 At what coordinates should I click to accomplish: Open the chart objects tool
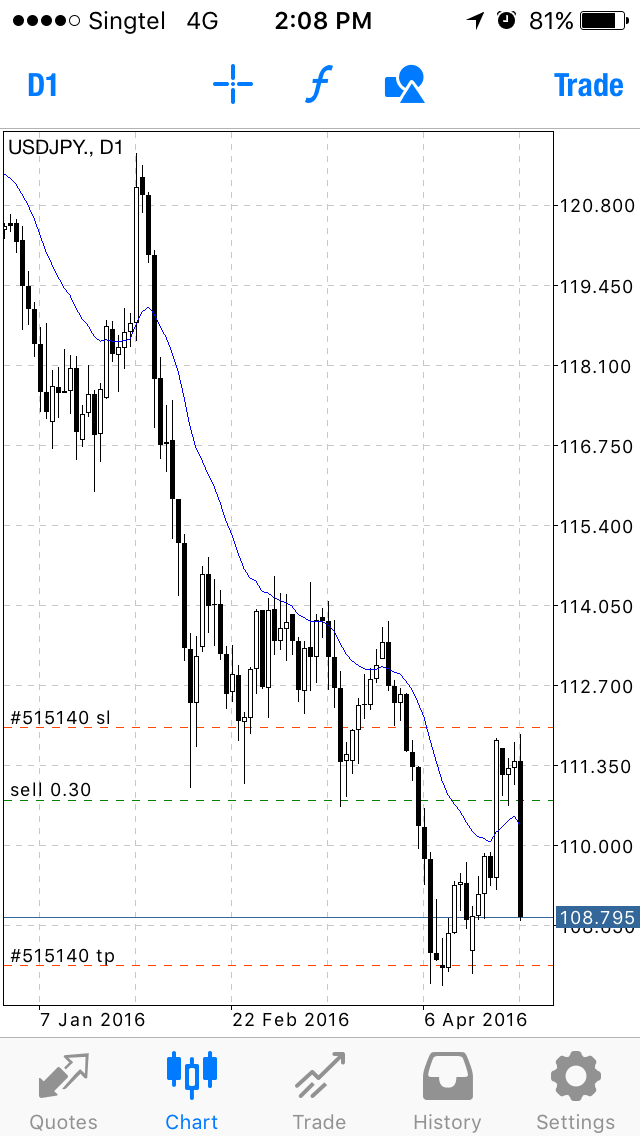[x=404, y=85]
